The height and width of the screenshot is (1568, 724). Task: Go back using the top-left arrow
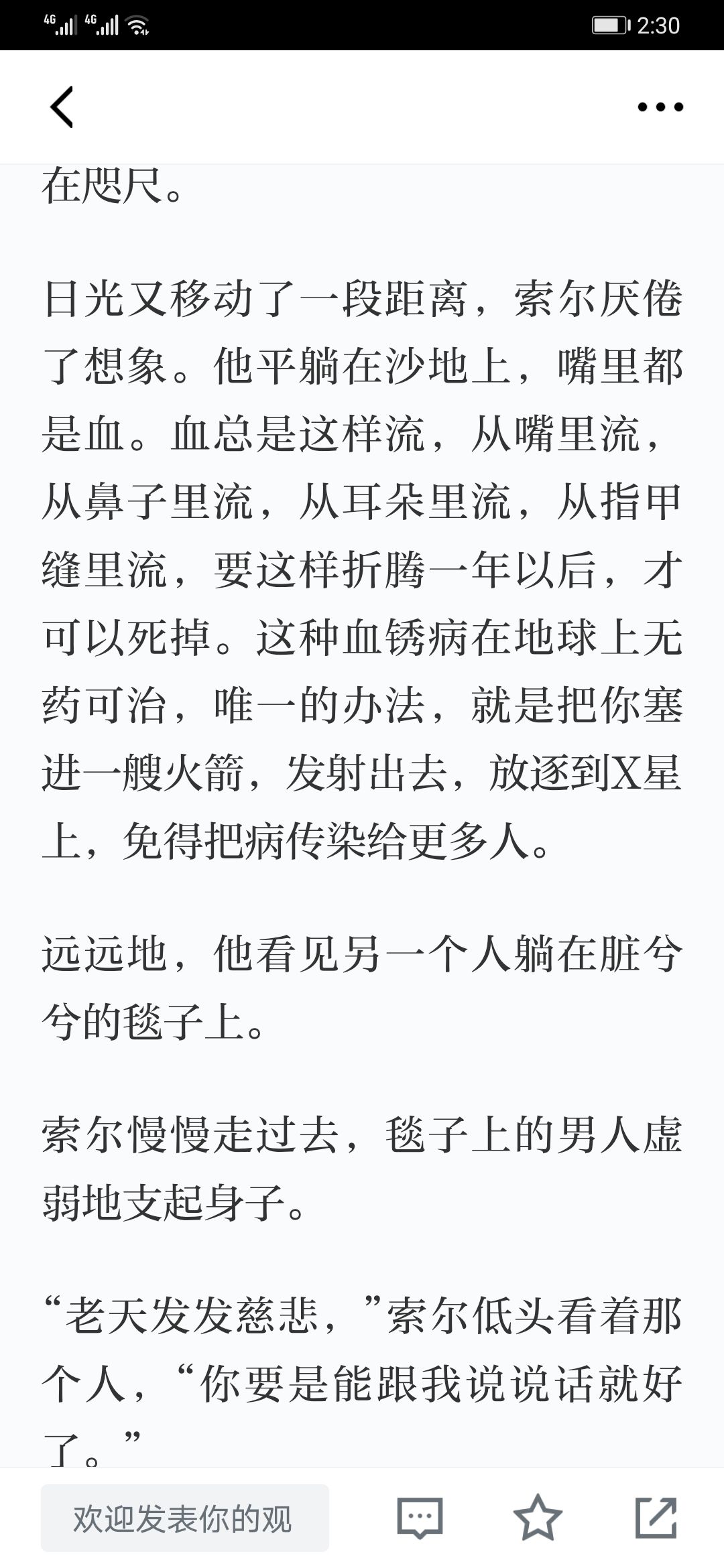[x=62, y=107]
